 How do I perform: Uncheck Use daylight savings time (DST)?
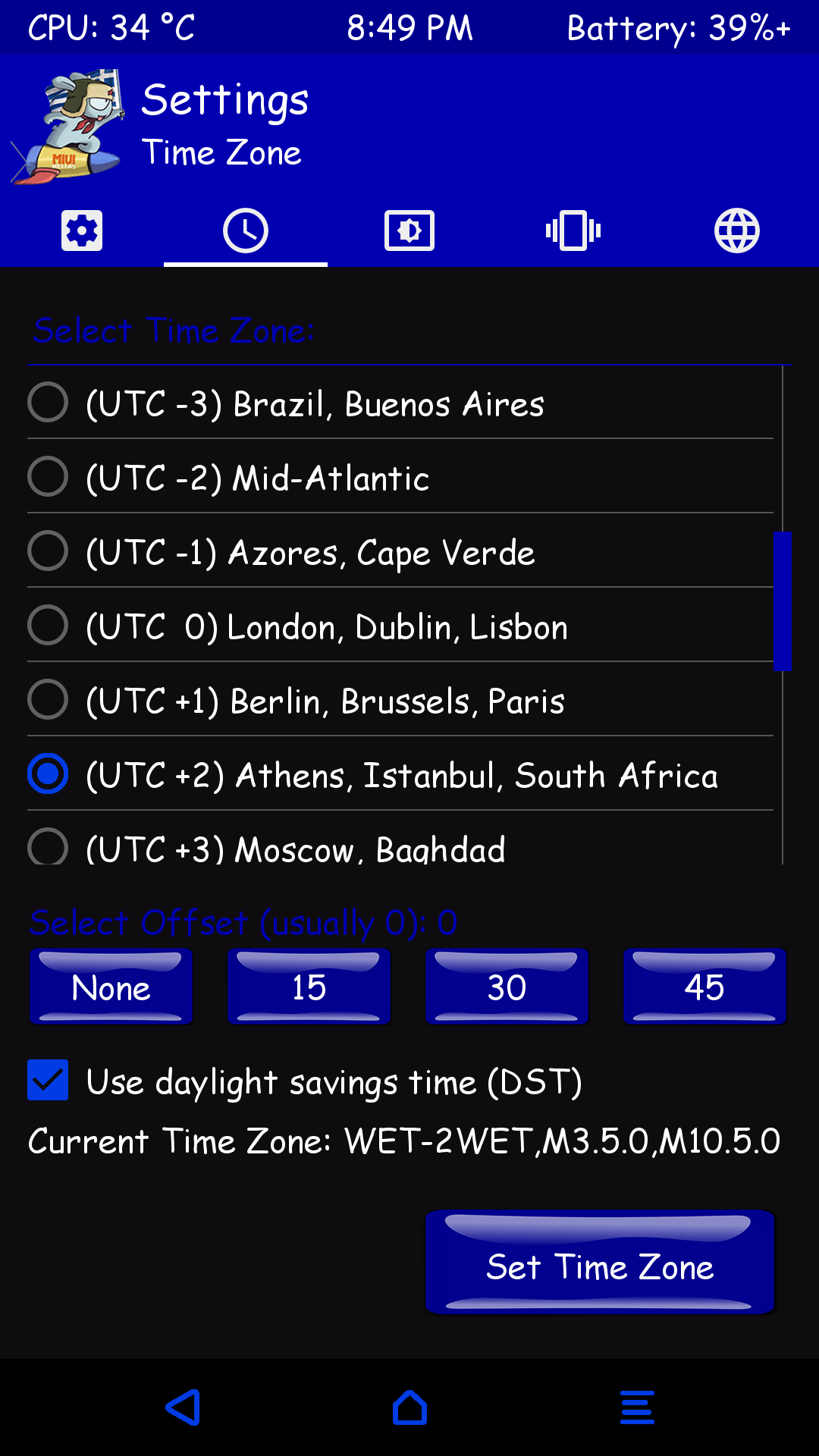pos(48,1081)
